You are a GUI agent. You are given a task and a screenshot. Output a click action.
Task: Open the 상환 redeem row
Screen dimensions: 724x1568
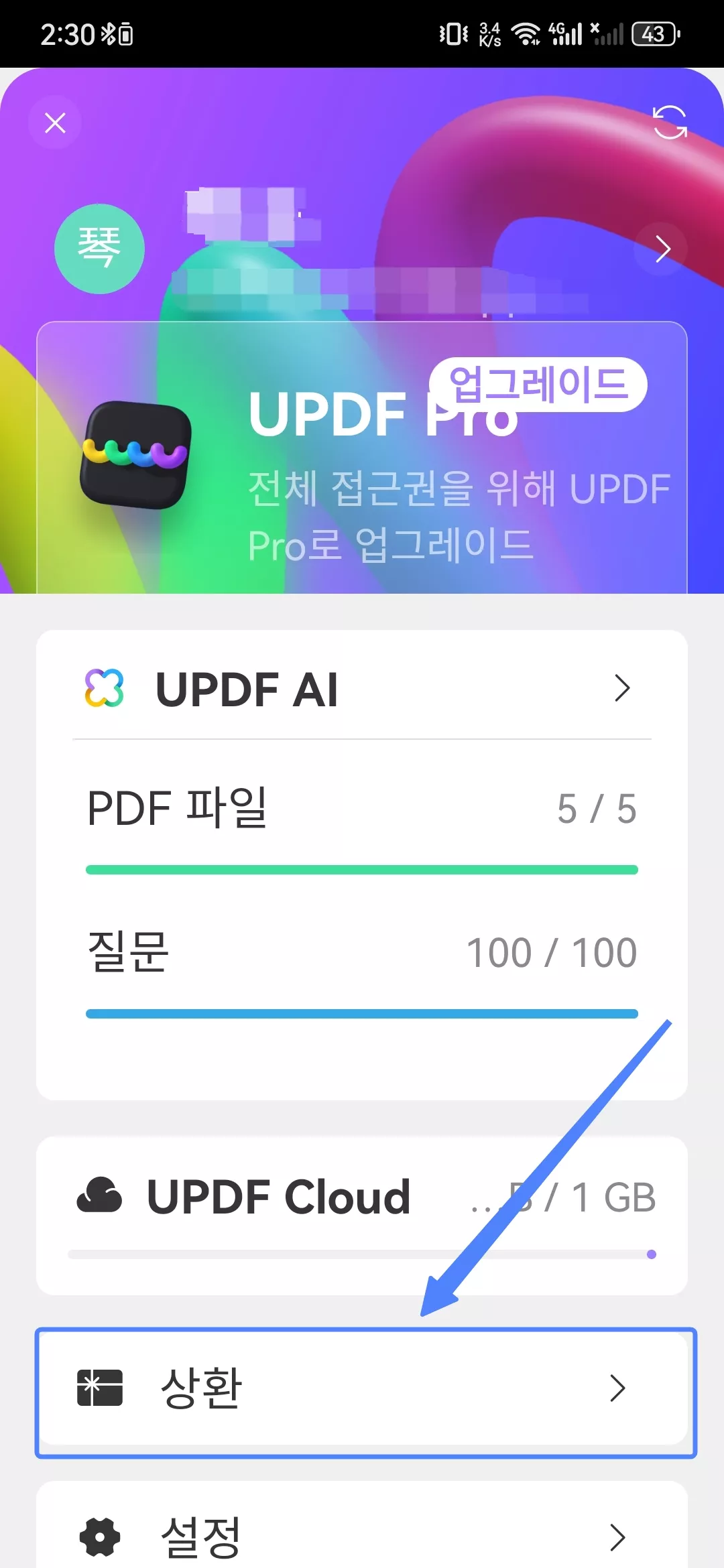[x=362, y=1388]
